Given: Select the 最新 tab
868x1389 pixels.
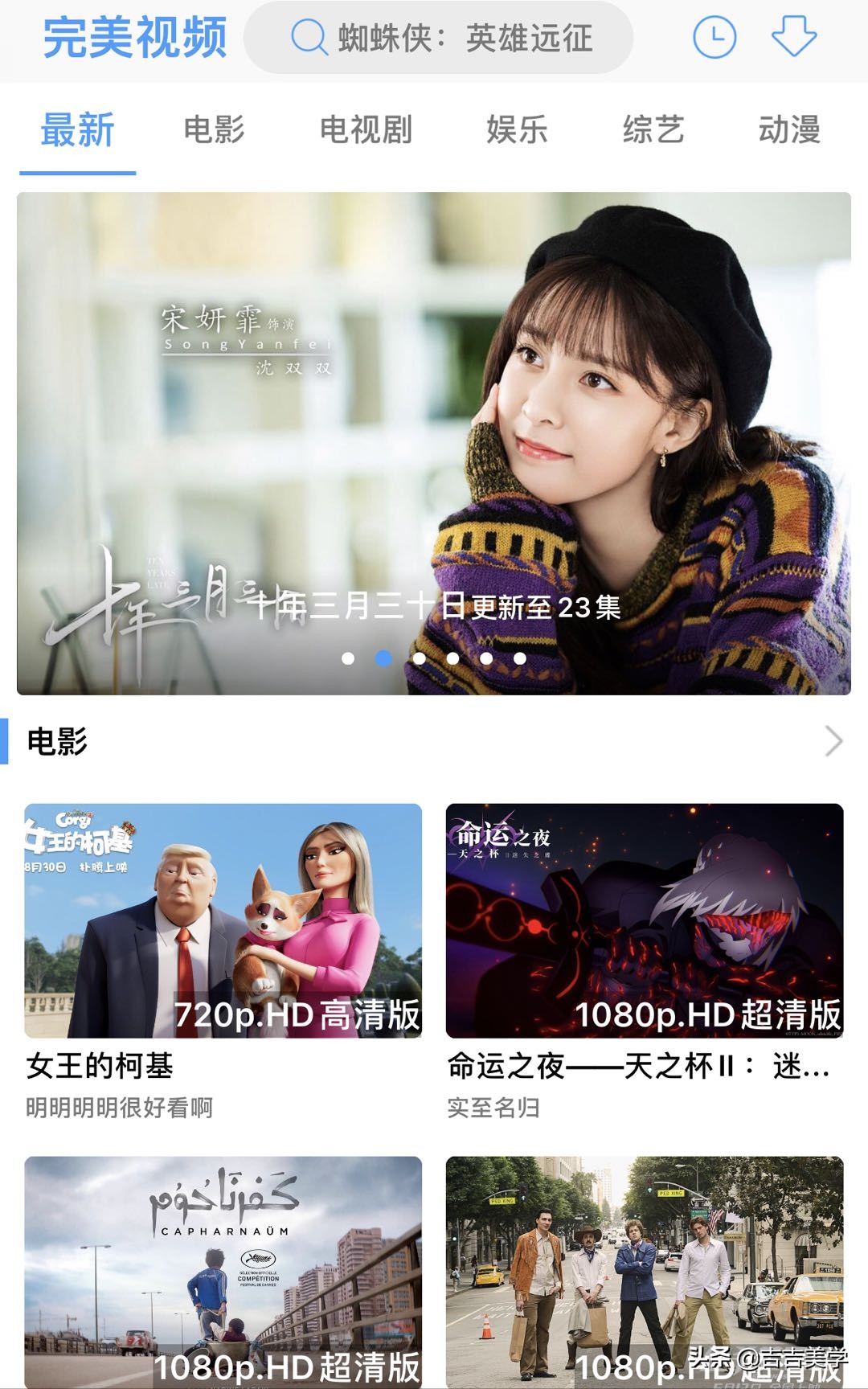Looking at the screenshot, I should (x=78, y=130).
